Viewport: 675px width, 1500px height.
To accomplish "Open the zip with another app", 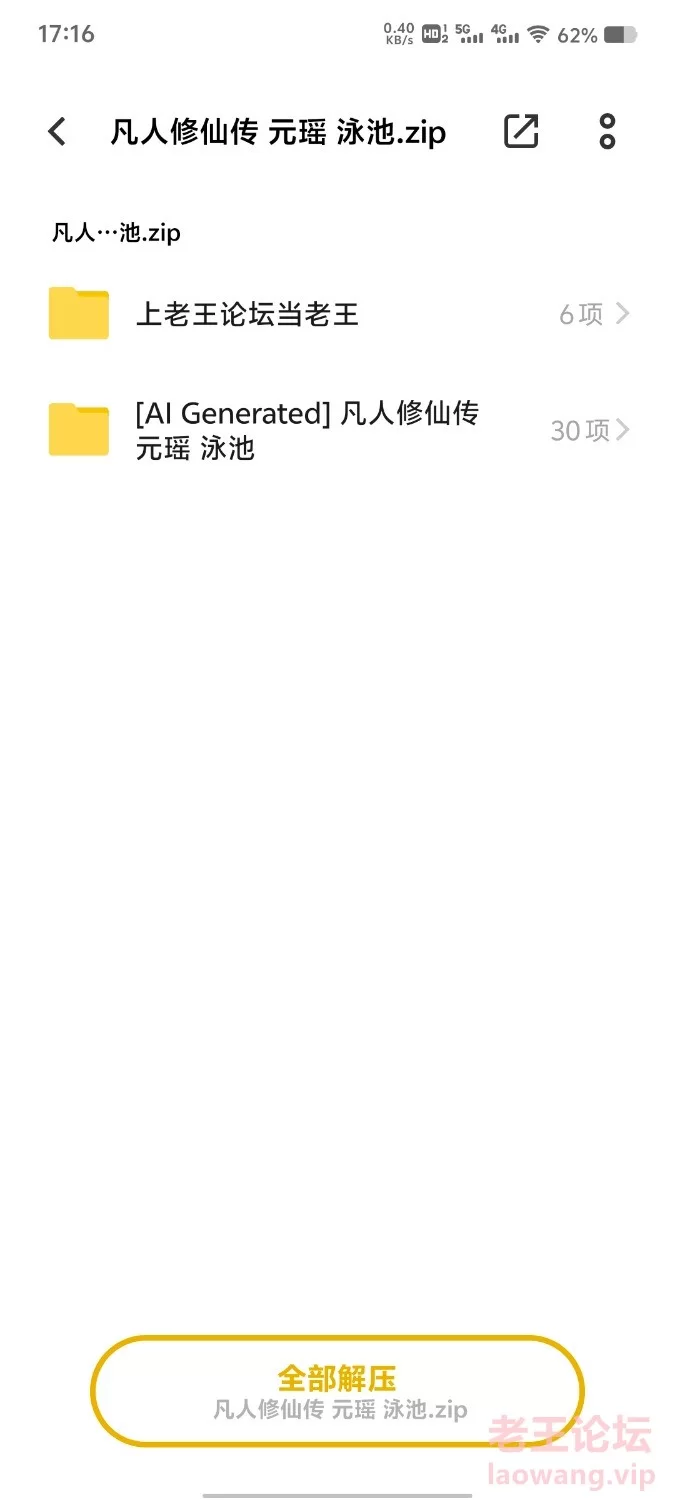I will pos(521,132).
